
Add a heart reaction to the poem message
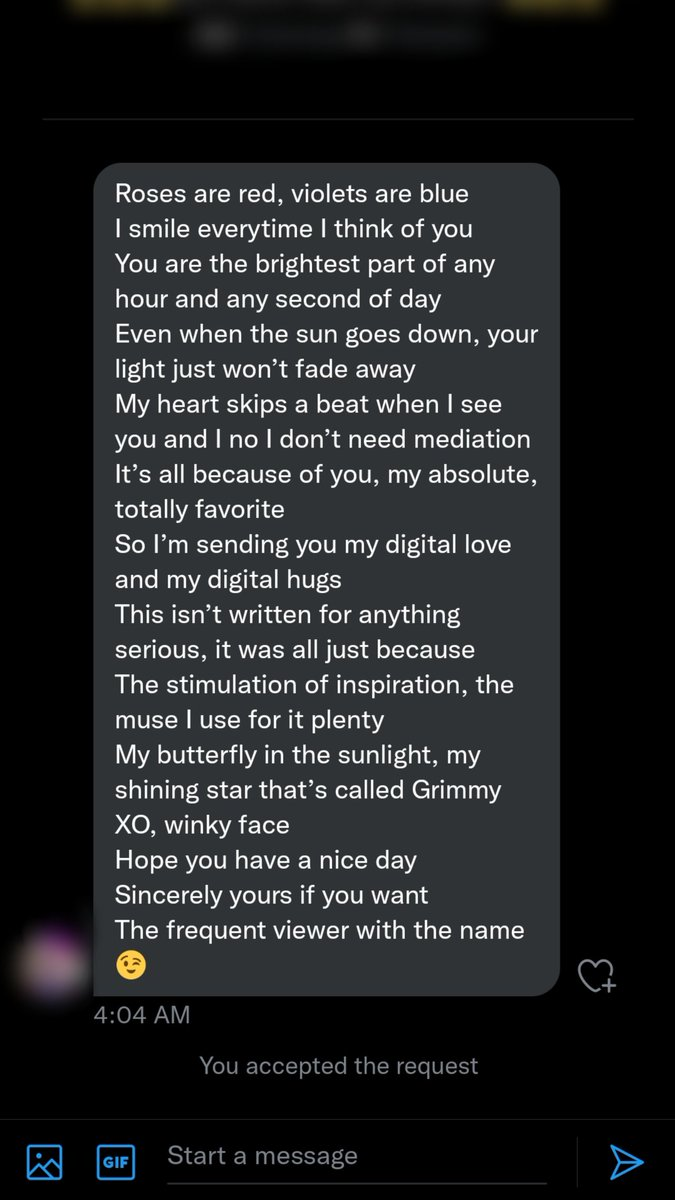(x=597, y=975)
